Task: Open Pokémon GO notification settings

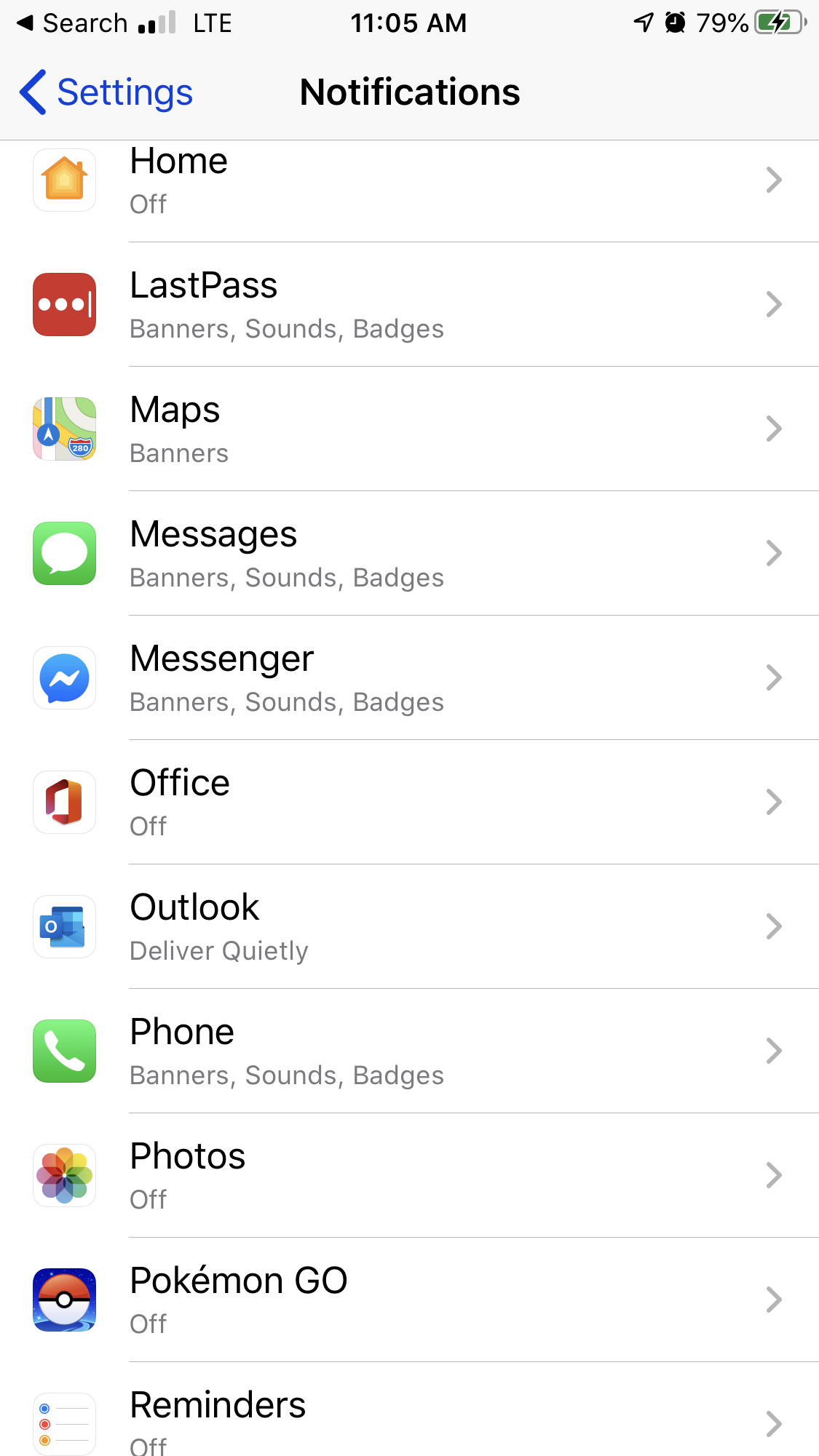Action: [x=409, y=1300]
